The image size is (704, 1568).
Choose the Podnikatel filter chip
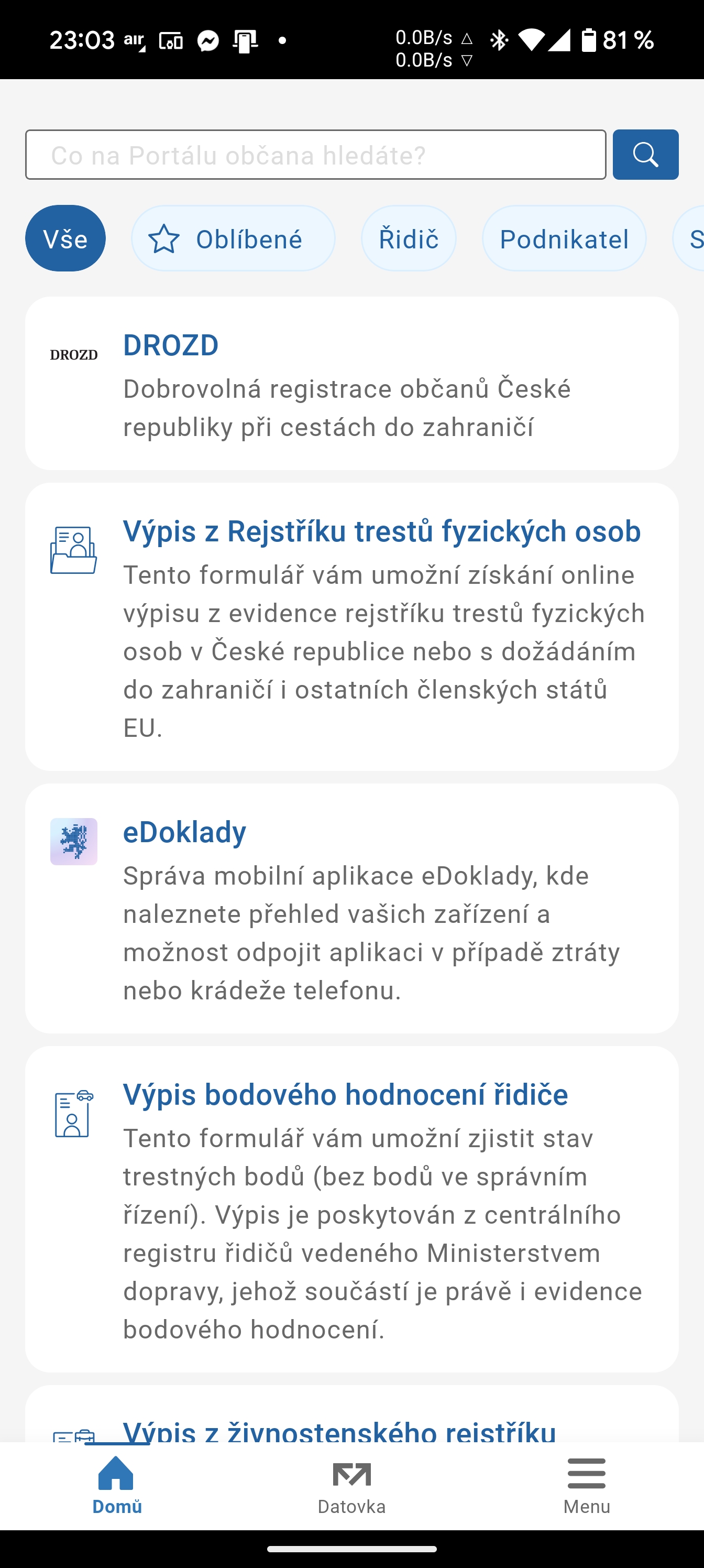564,238
